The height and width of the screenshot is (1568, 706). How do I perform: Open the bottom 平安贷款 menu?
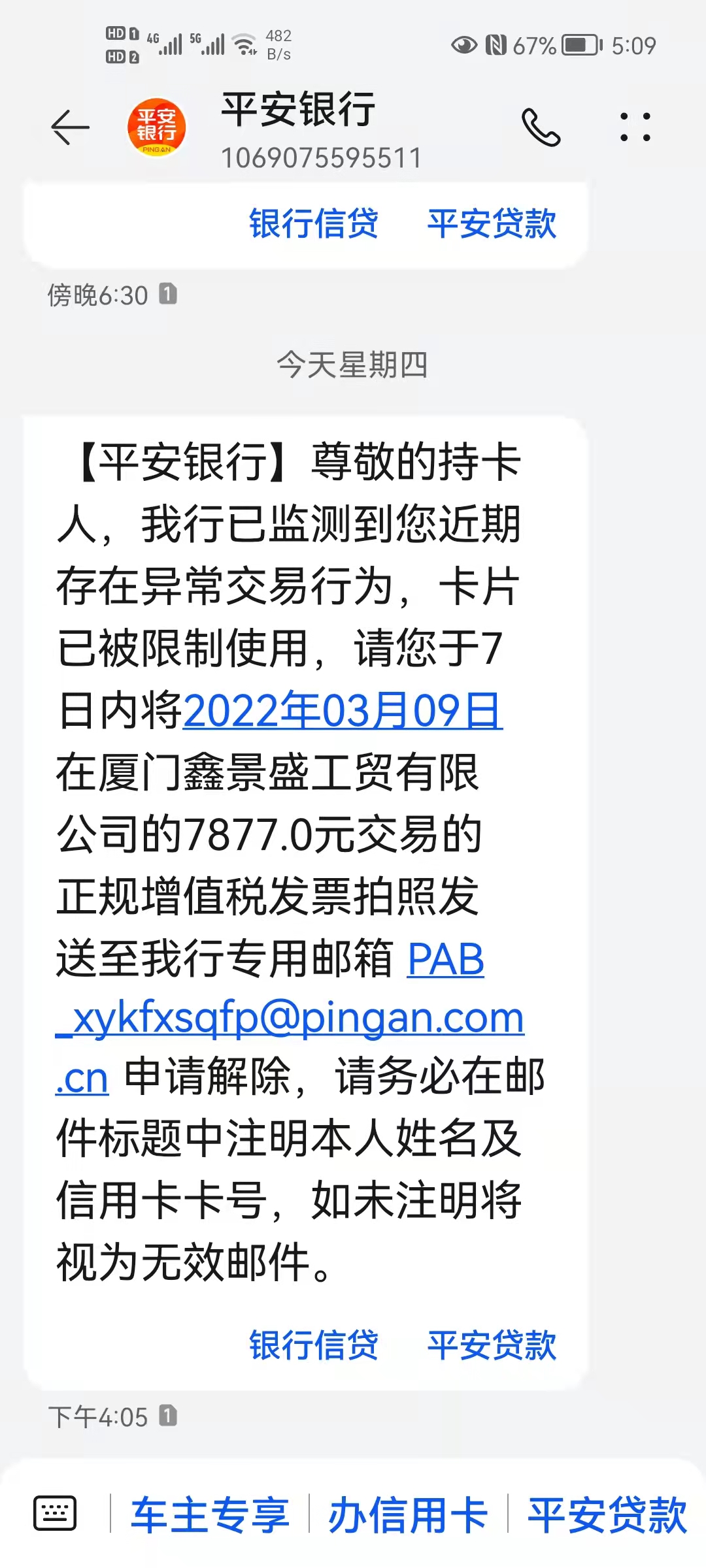[x=607, y=1514]
